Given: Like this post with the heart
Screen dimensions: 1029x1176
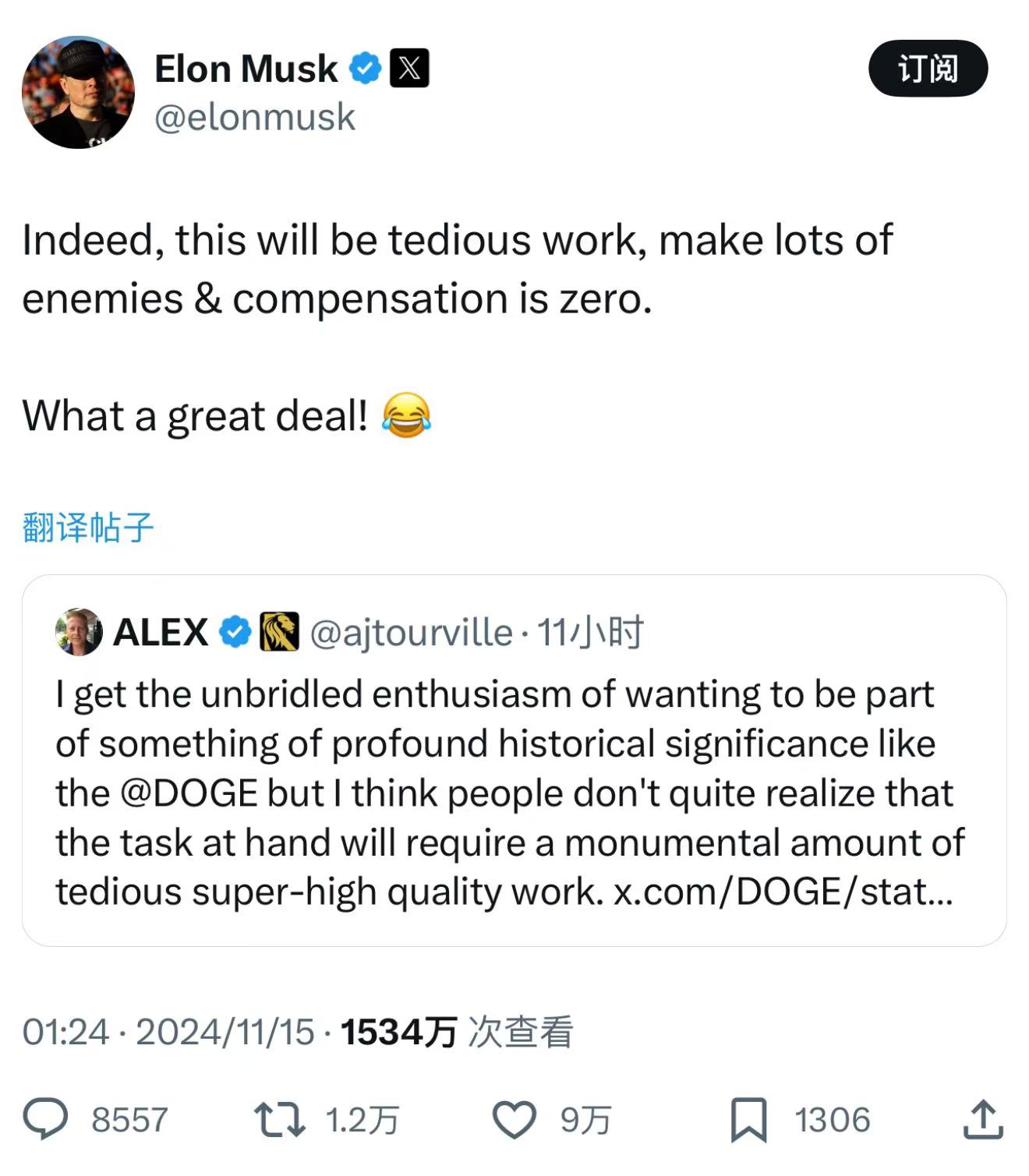Looking at the screenshot, I should click(514, 1119).
